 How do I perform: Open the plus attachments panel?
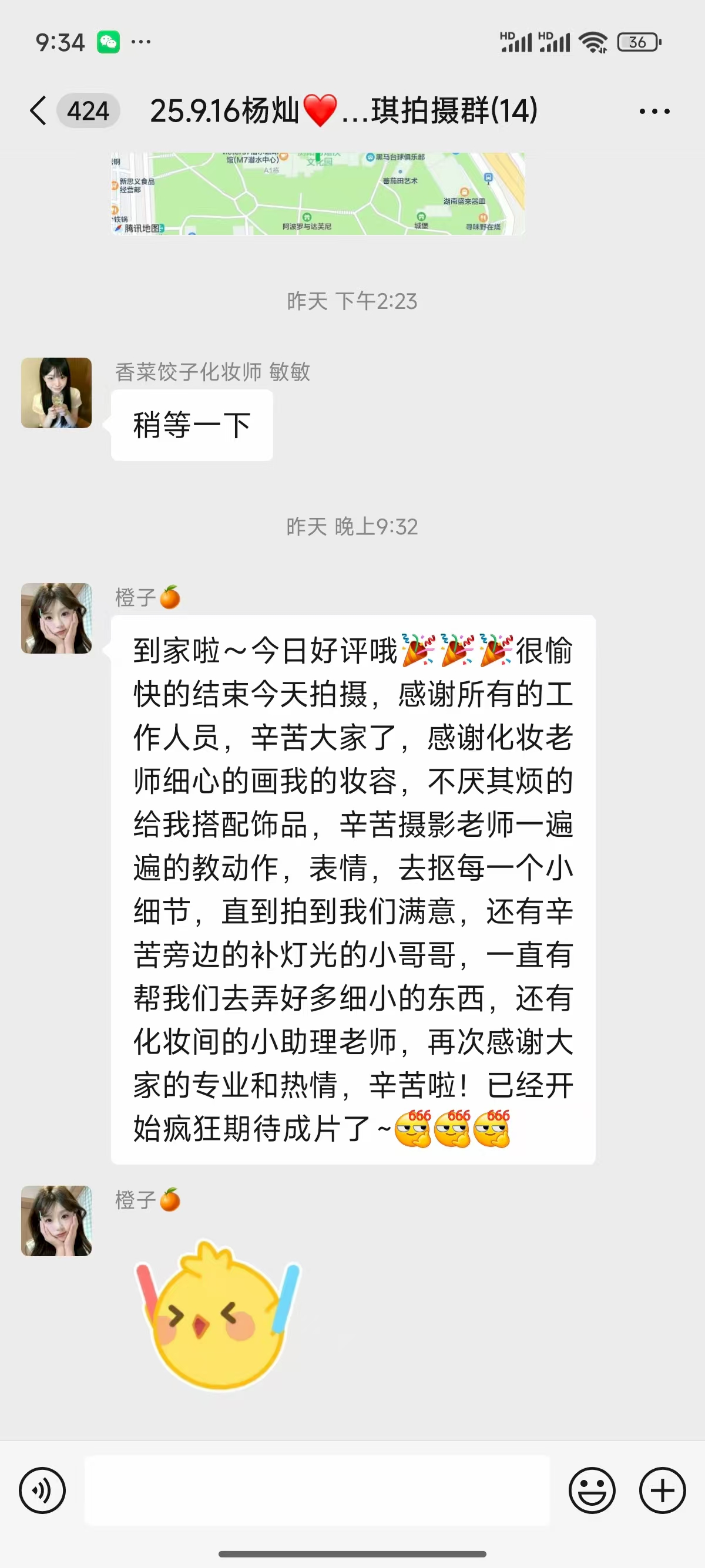click(662, 1490)
